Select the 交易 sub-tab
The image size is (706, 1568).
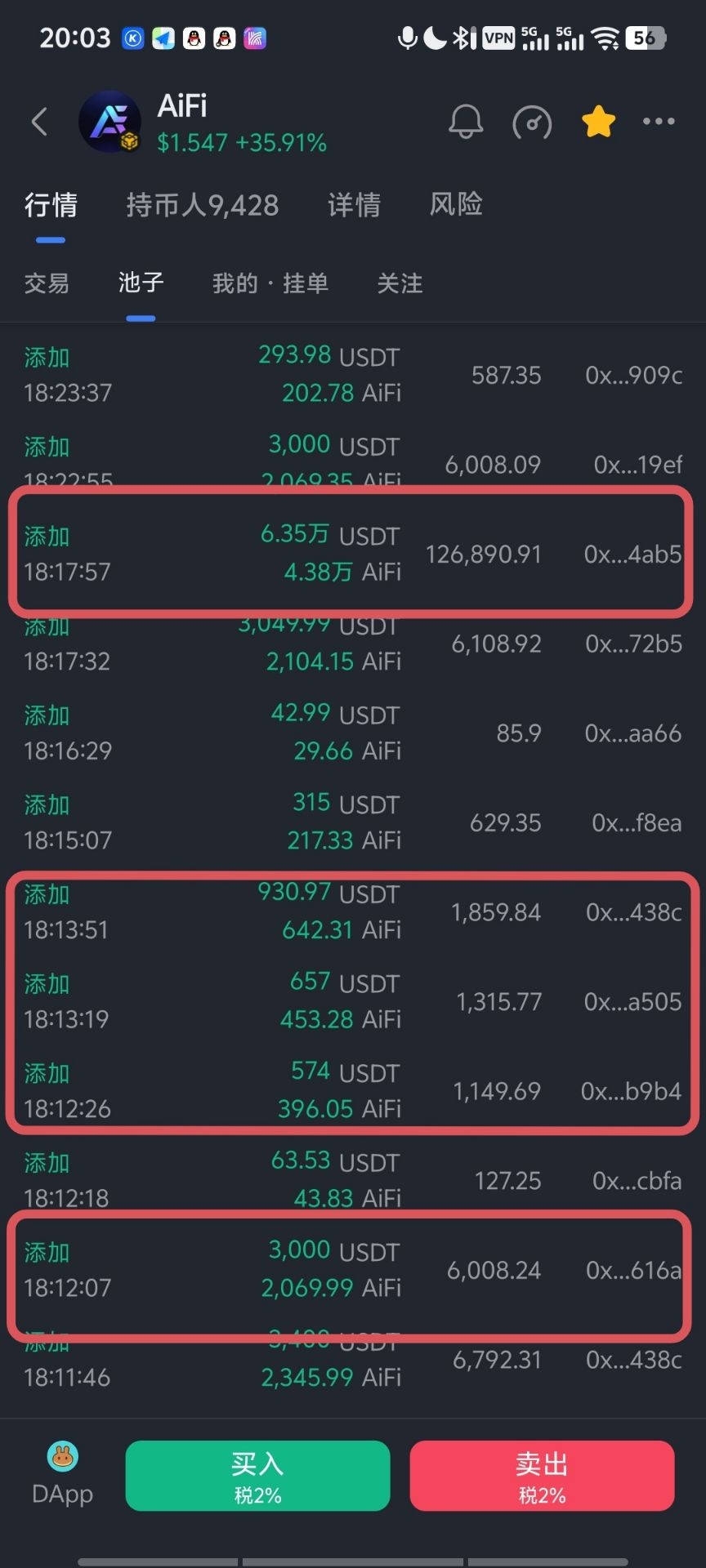tap(47, 283)
